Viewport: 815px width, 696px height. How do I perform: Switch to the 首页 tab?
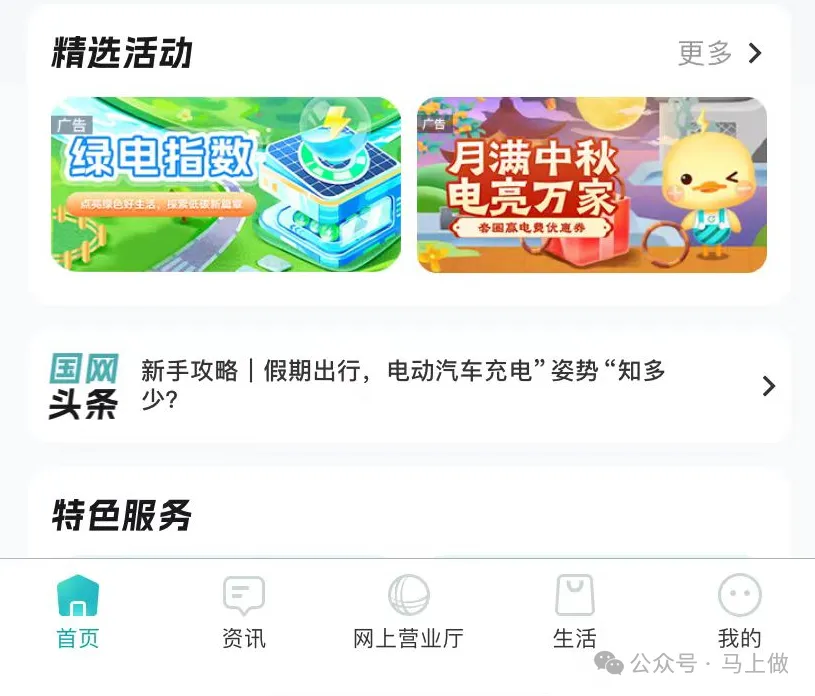coord(78,612)
